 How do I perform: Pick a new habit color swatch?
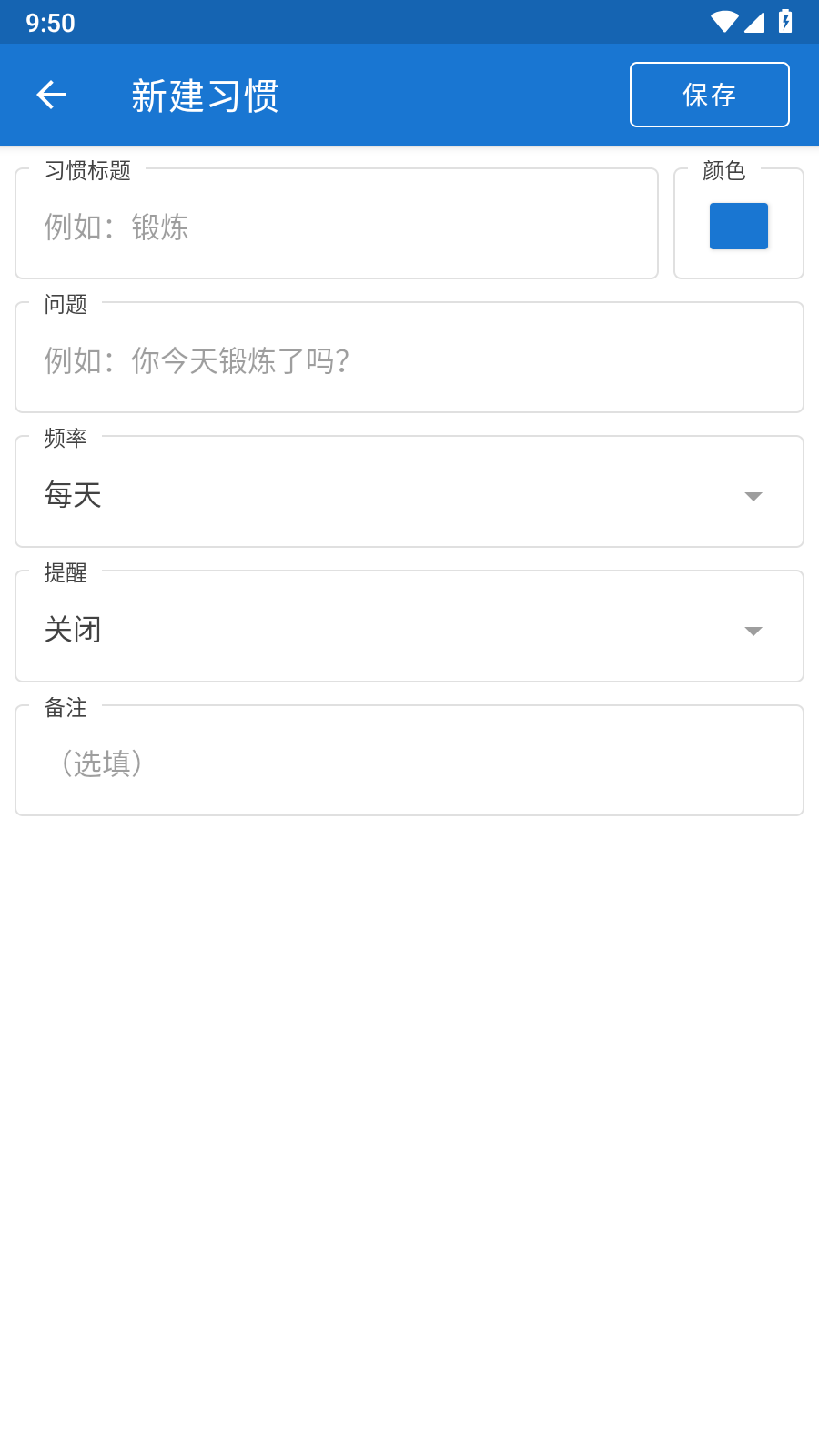[738, 226]
